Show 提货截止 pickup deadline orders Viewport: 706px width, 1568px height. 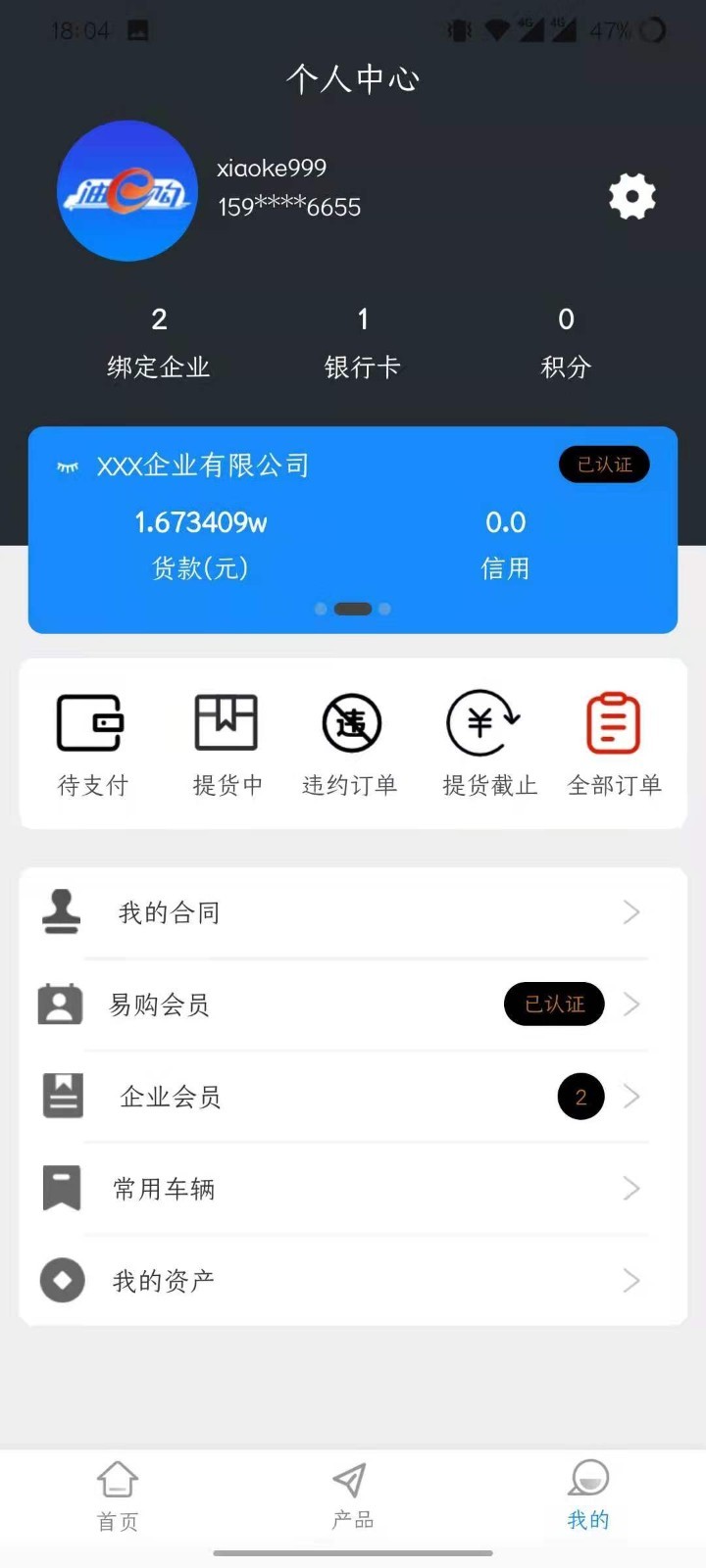tap(487, 743)
